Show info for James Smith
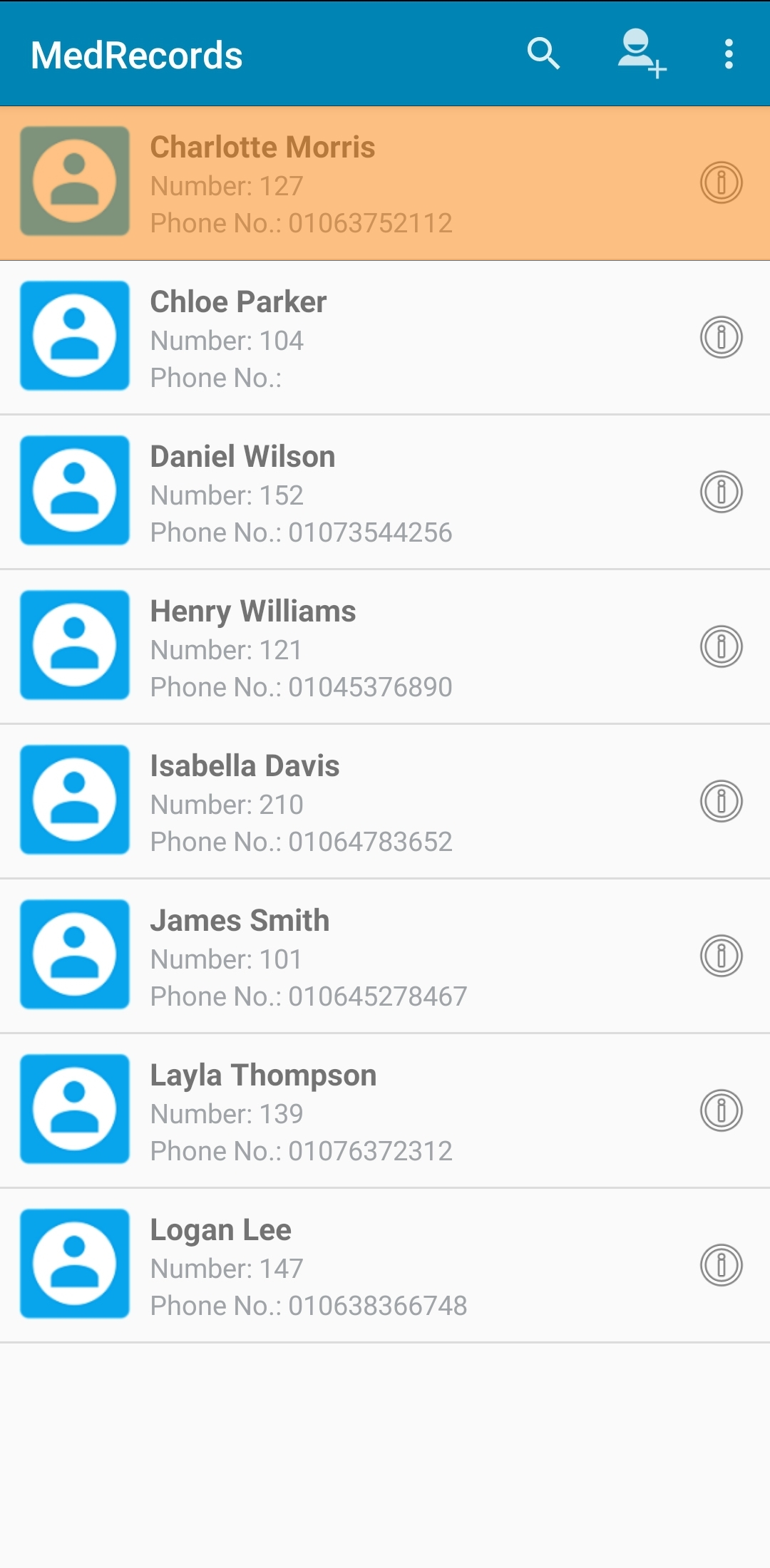Screen dimensions: 770x1568 point(722,956)
